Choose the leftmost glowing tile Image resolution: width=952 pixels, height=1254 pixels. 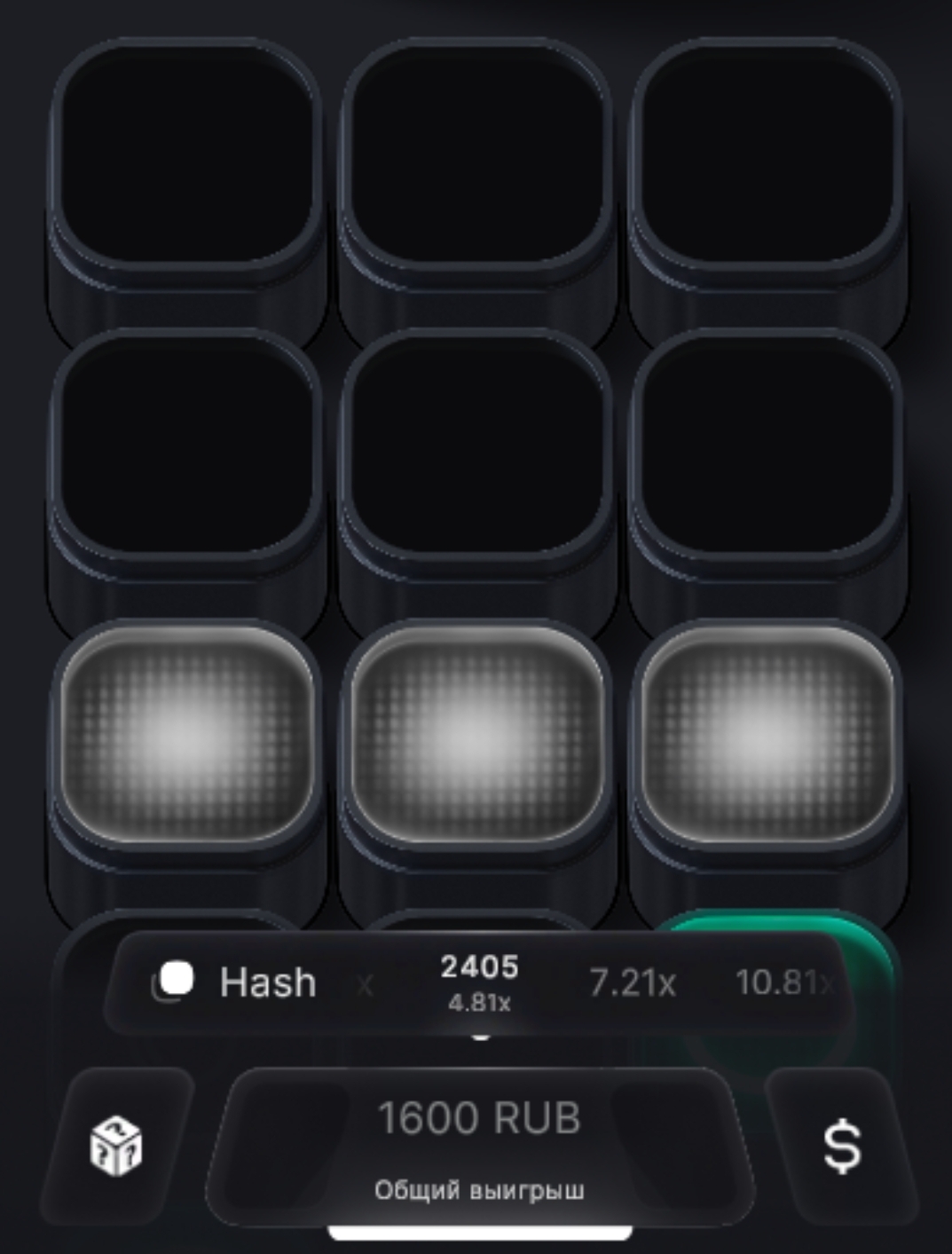[x=186, y=733]
